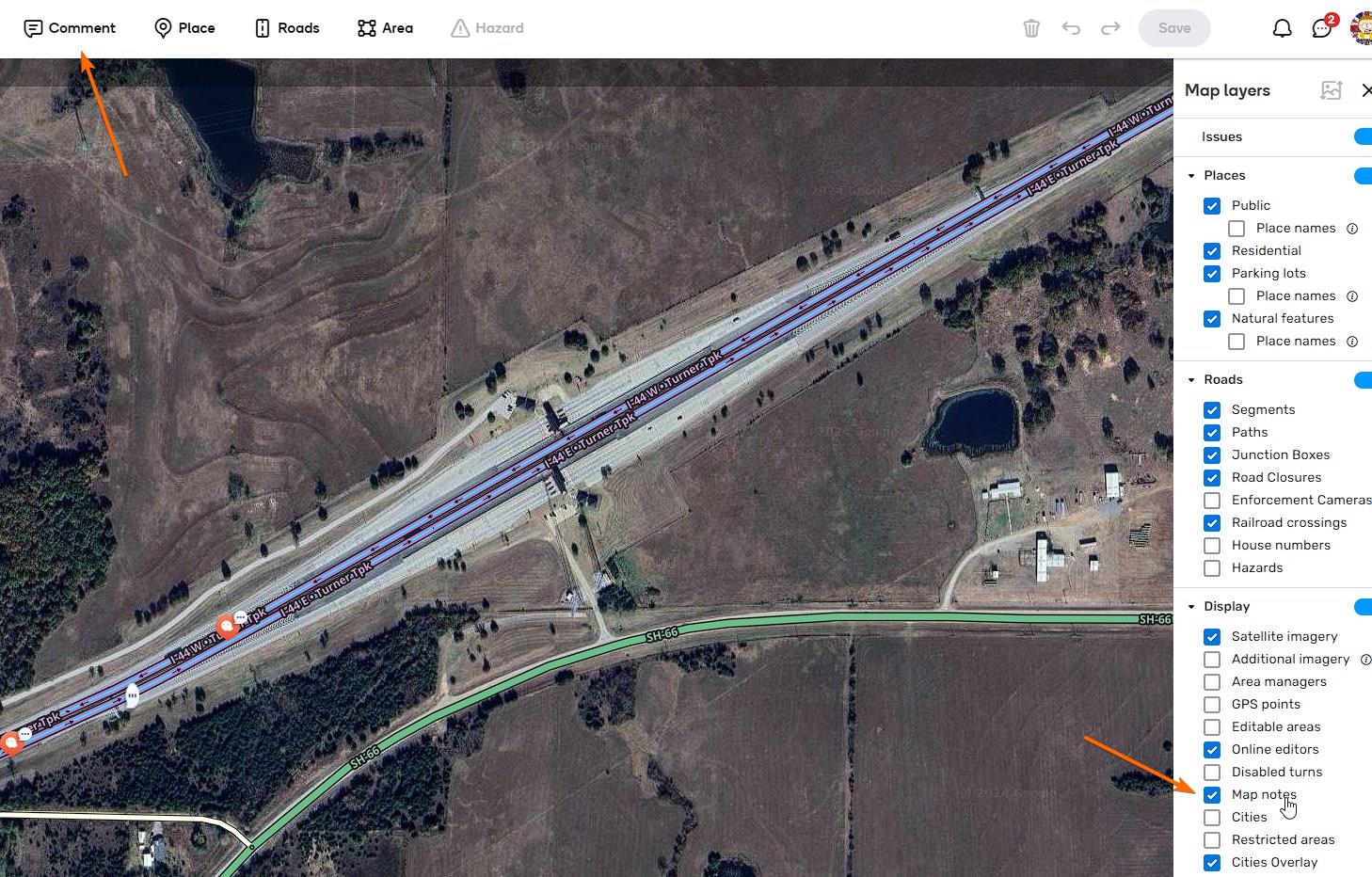Uncheck the Map notes layer
Screen dimensions: 1372x877
[x=1212, y=795]
